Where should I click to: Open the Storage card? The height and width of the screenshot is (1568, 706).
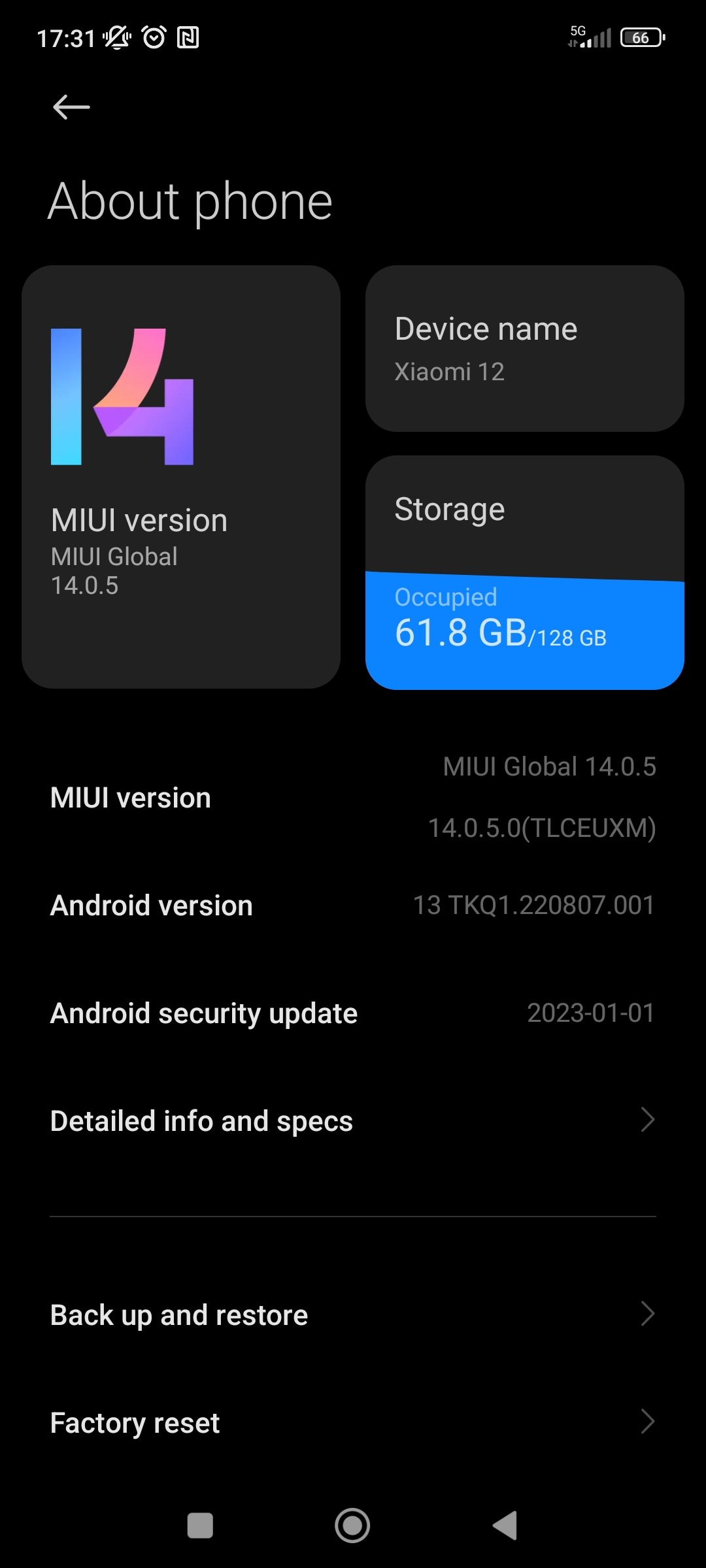525,572
